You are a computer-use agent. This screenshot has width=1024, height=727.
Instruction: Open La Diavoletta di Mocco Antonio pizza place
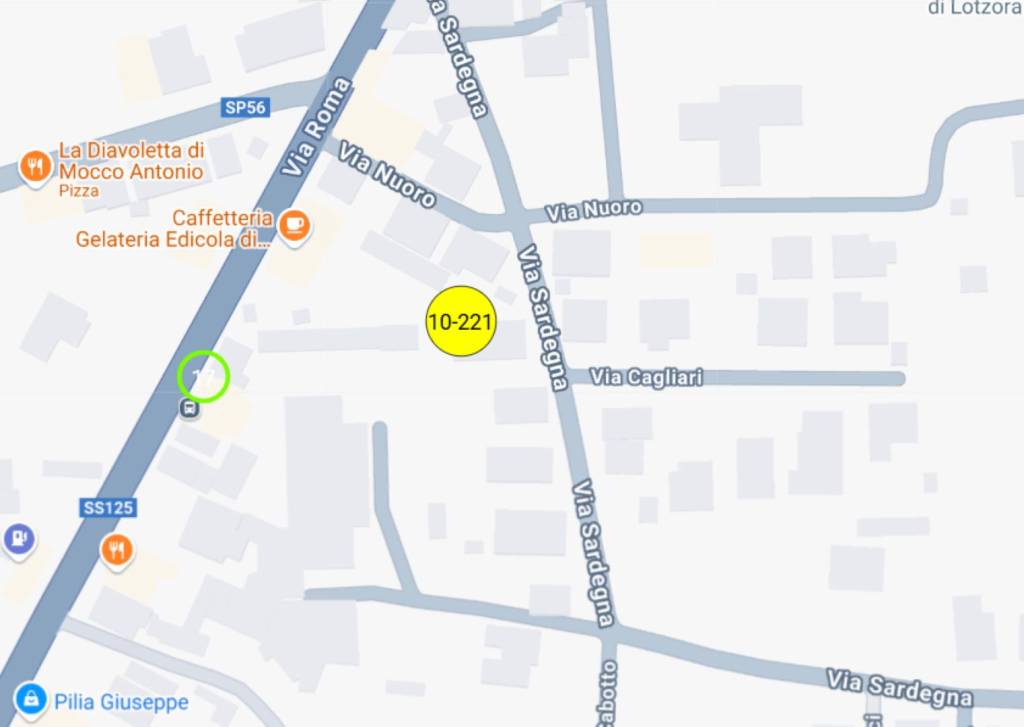(x=36, y=166)
